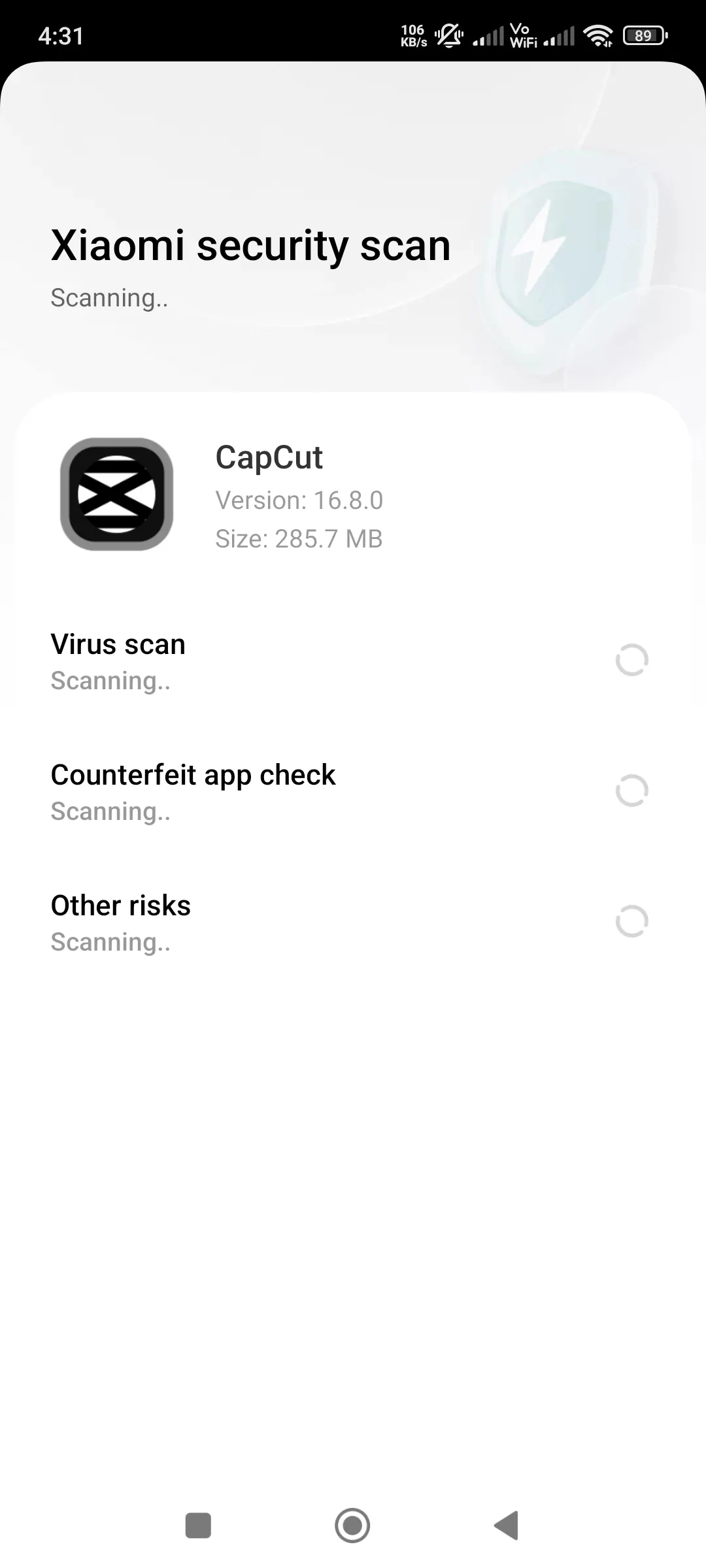Image resolution: width=706 pixels, height=1568 pixels.
Task: Tap the network speed indicator 106 KB/s
Action: [413, 34]
